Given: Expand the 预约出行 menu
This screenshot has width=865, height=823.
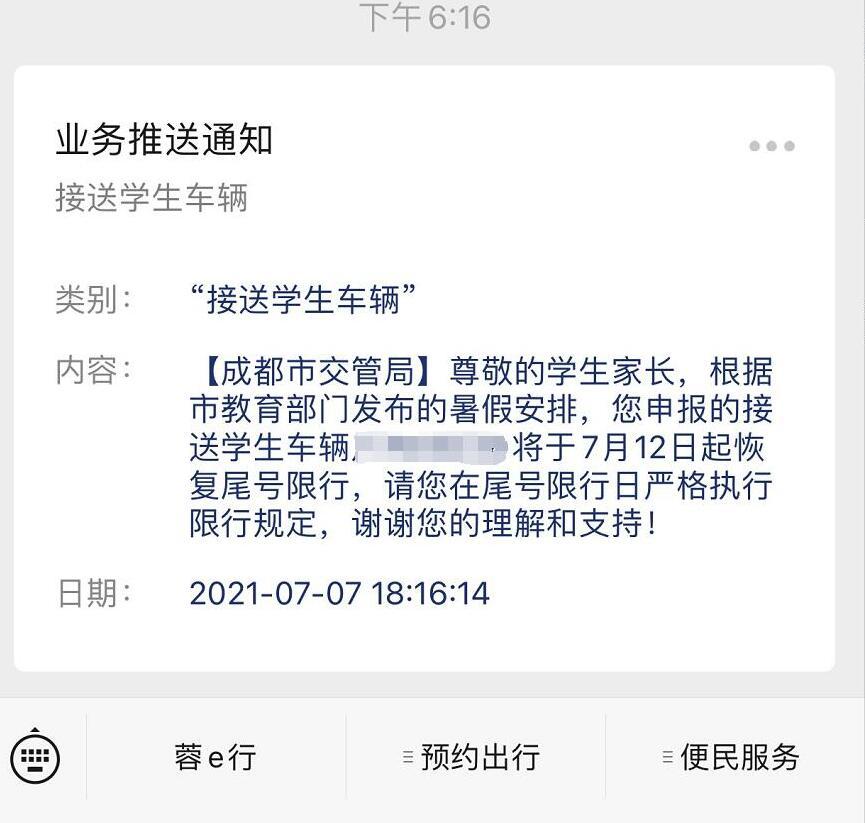Looking at the screenshot, I should (476, 757).
